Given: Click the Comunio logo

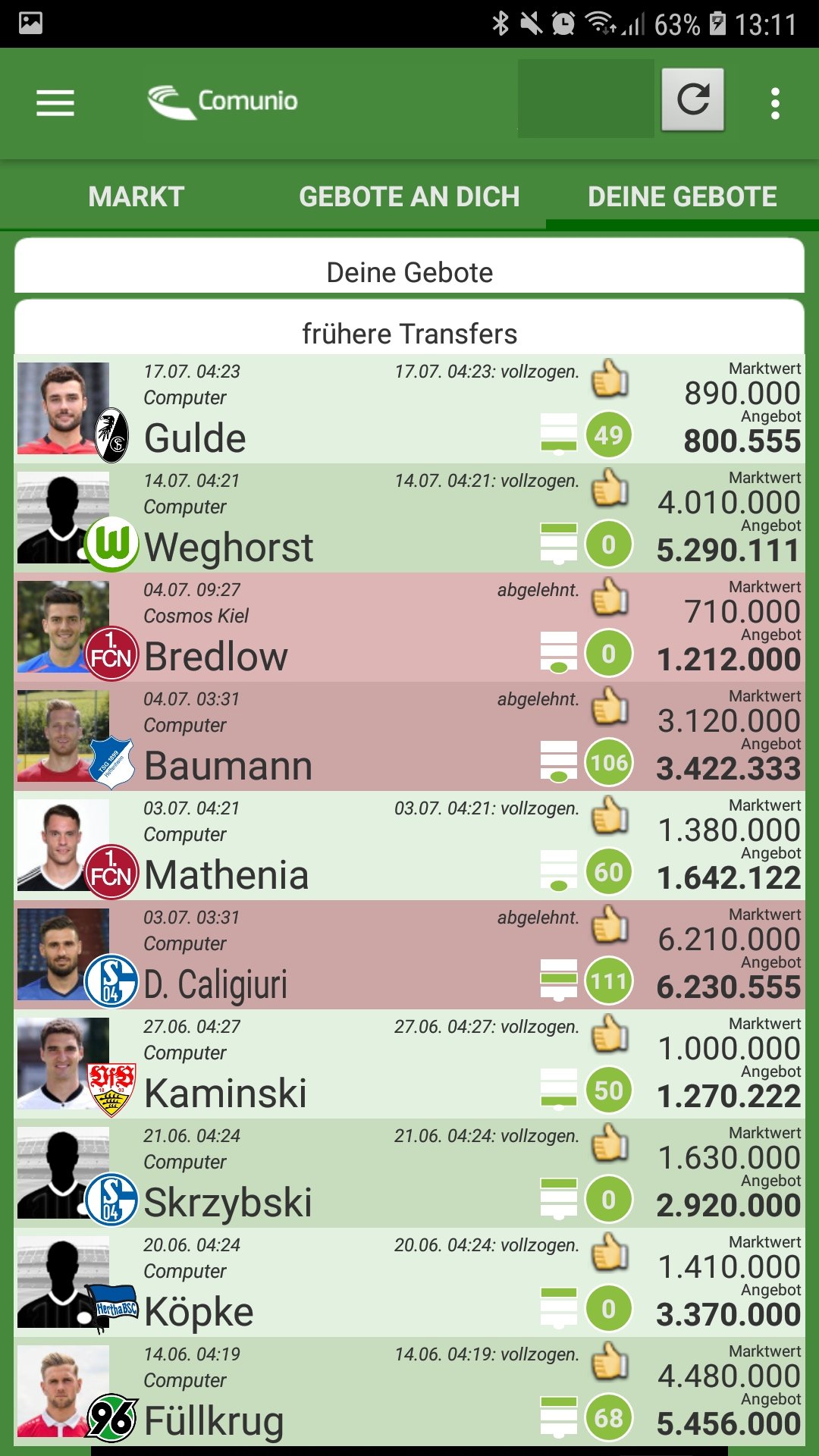Looking at the screenshot, I should coord(224,102).
